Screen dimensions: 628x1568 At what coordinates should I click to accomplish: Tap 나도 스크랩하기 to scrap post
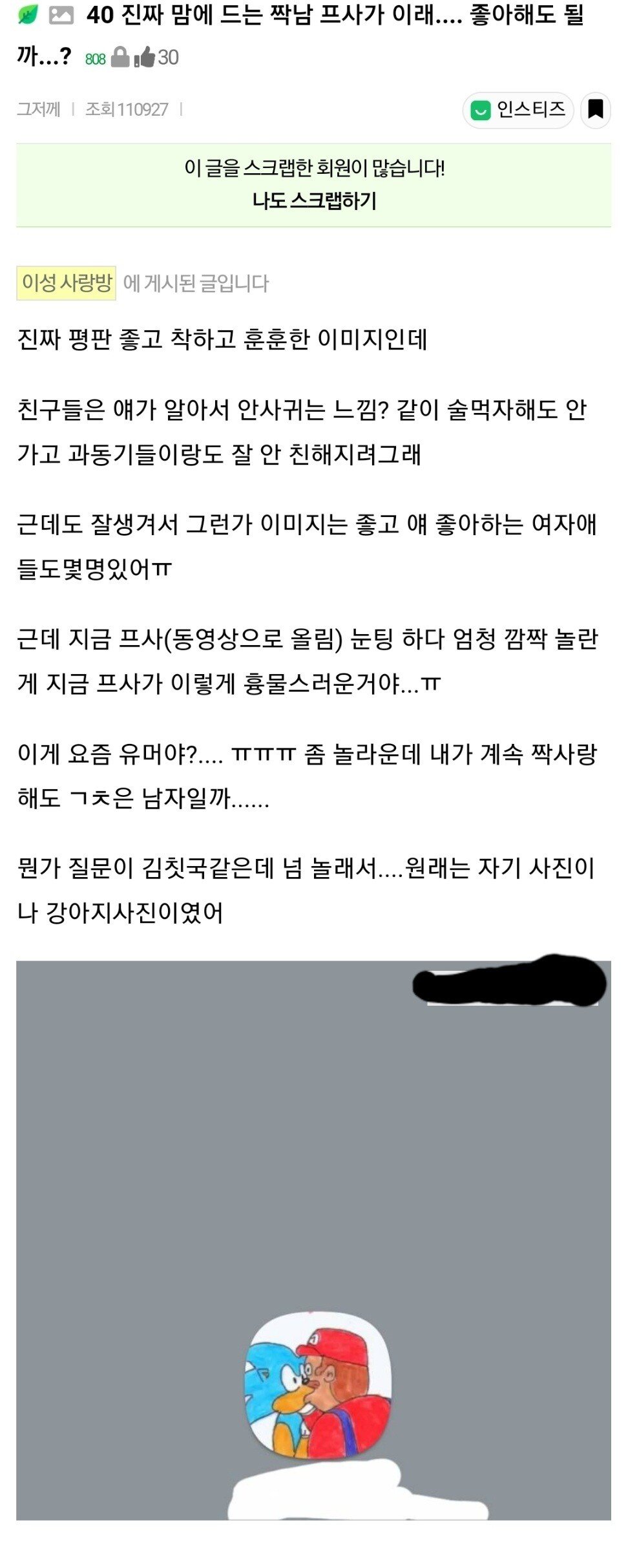point(314,200)
